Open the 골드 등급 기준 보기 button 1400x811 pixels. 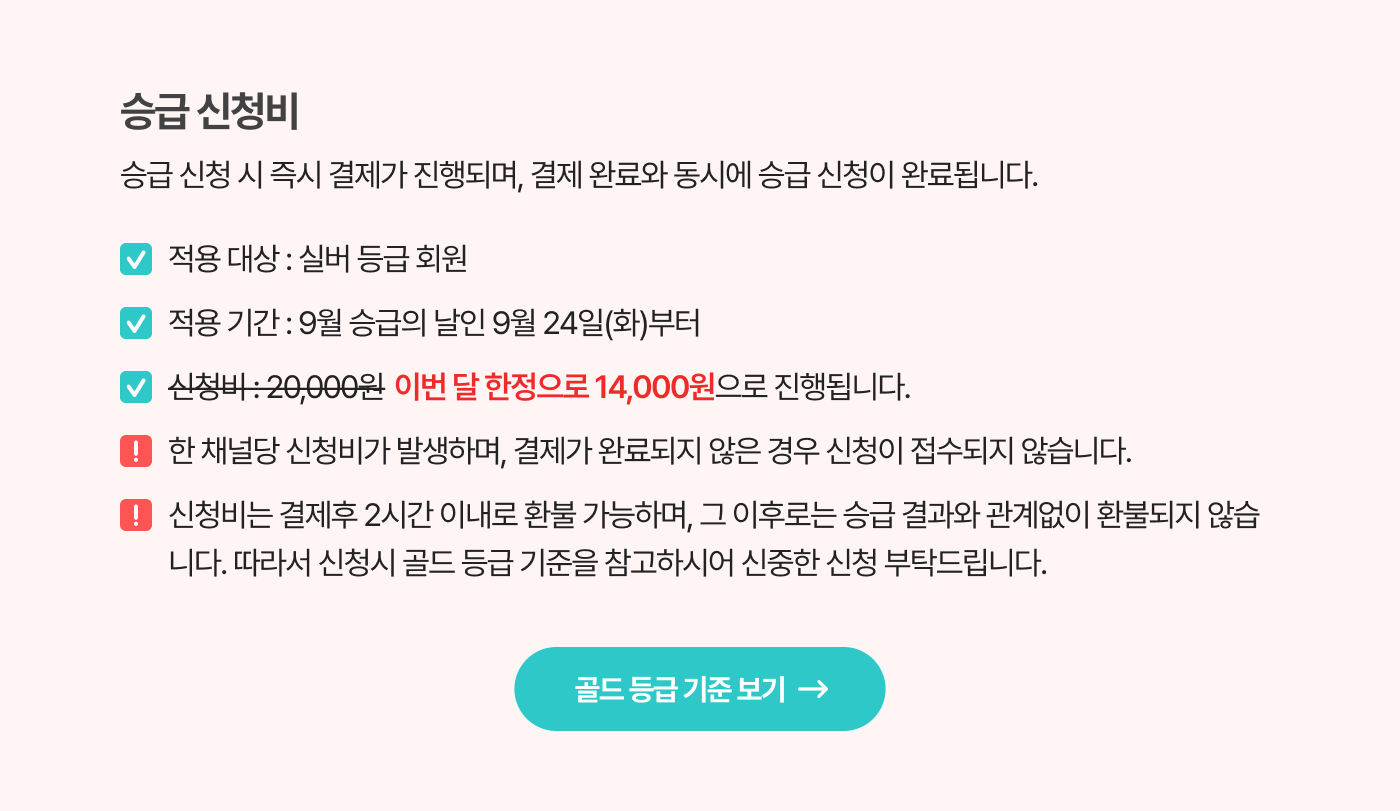point(699,689)
